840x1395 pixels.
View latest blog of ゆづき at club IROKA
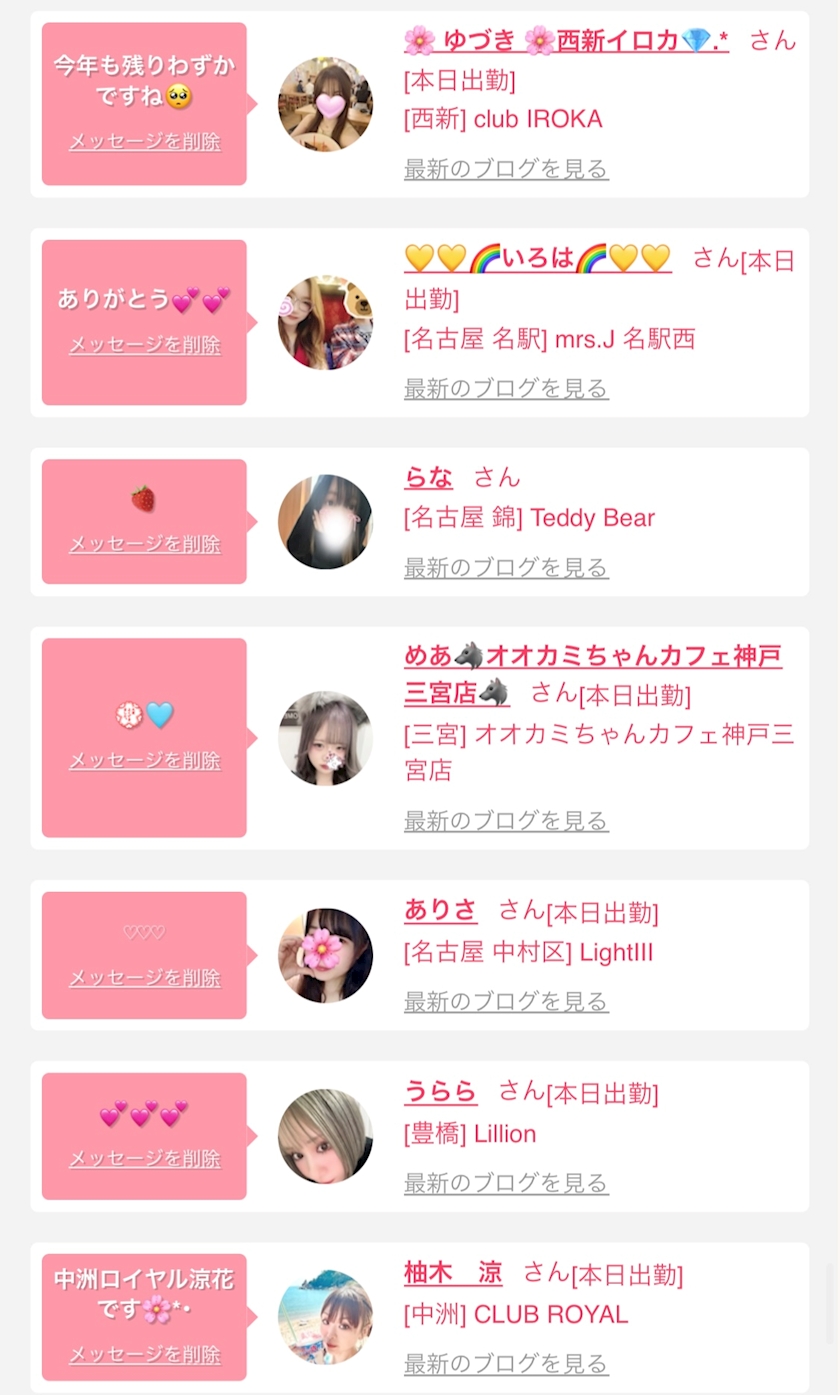point(506,169)
